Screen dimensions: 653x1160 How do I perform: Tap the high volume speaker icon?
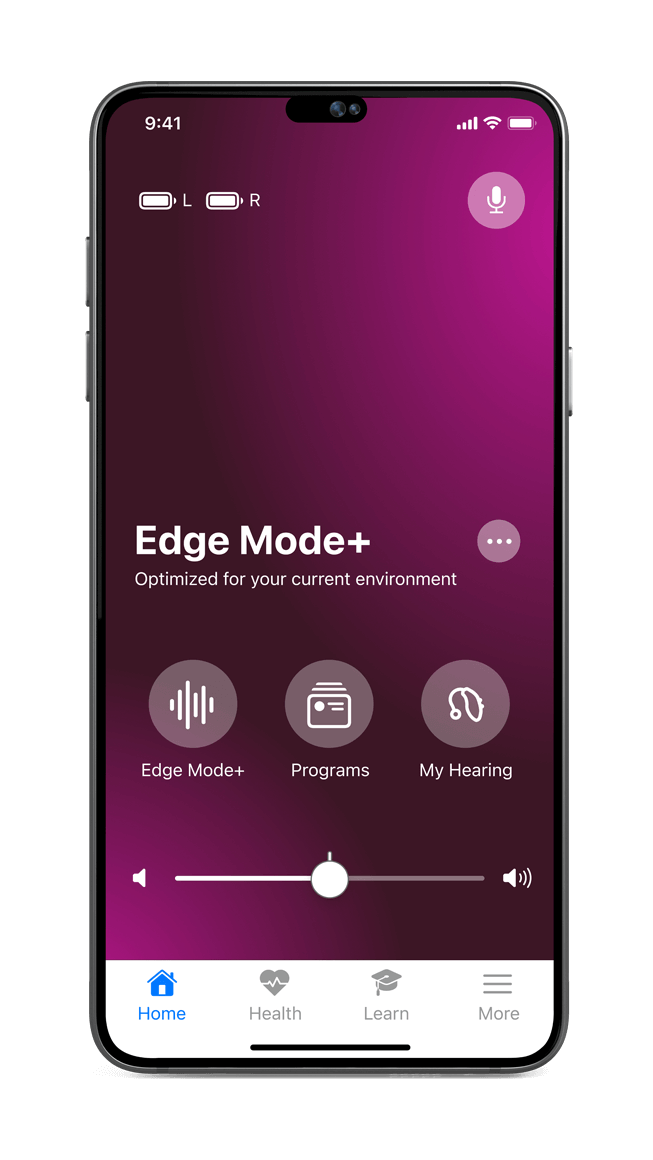click(517, 878)
